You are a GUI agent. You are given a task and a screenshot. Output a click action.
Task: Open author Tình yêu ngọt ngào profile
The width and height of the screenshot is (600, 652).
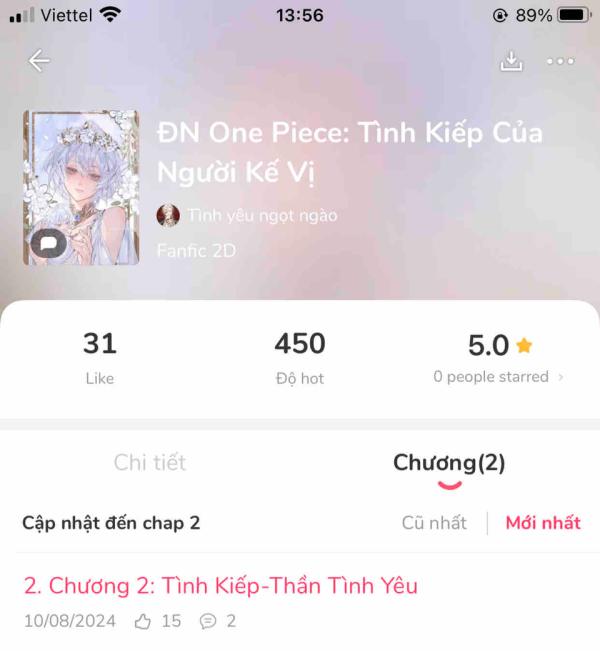[261, 215]
